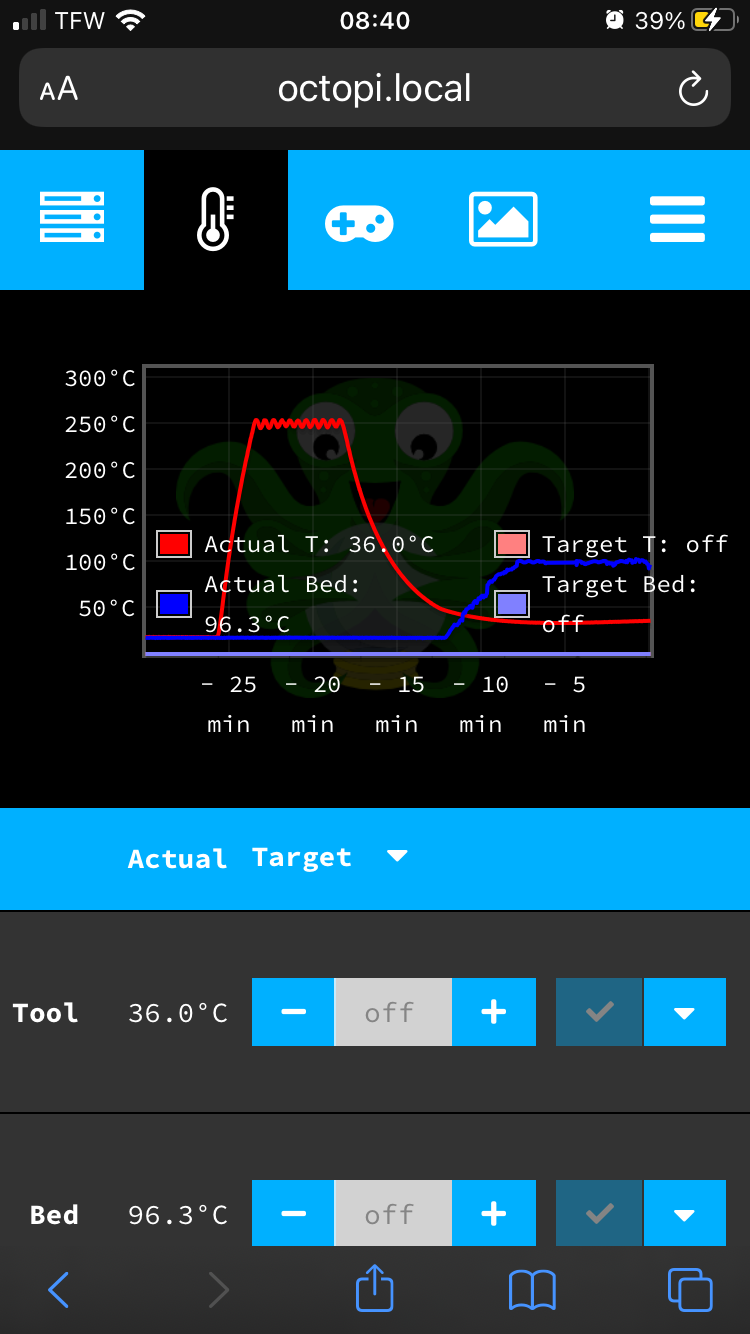750x1334 pixels.
Task: Open Safari reader text size options
Action: pyautogui.click(x=59, y=90)
